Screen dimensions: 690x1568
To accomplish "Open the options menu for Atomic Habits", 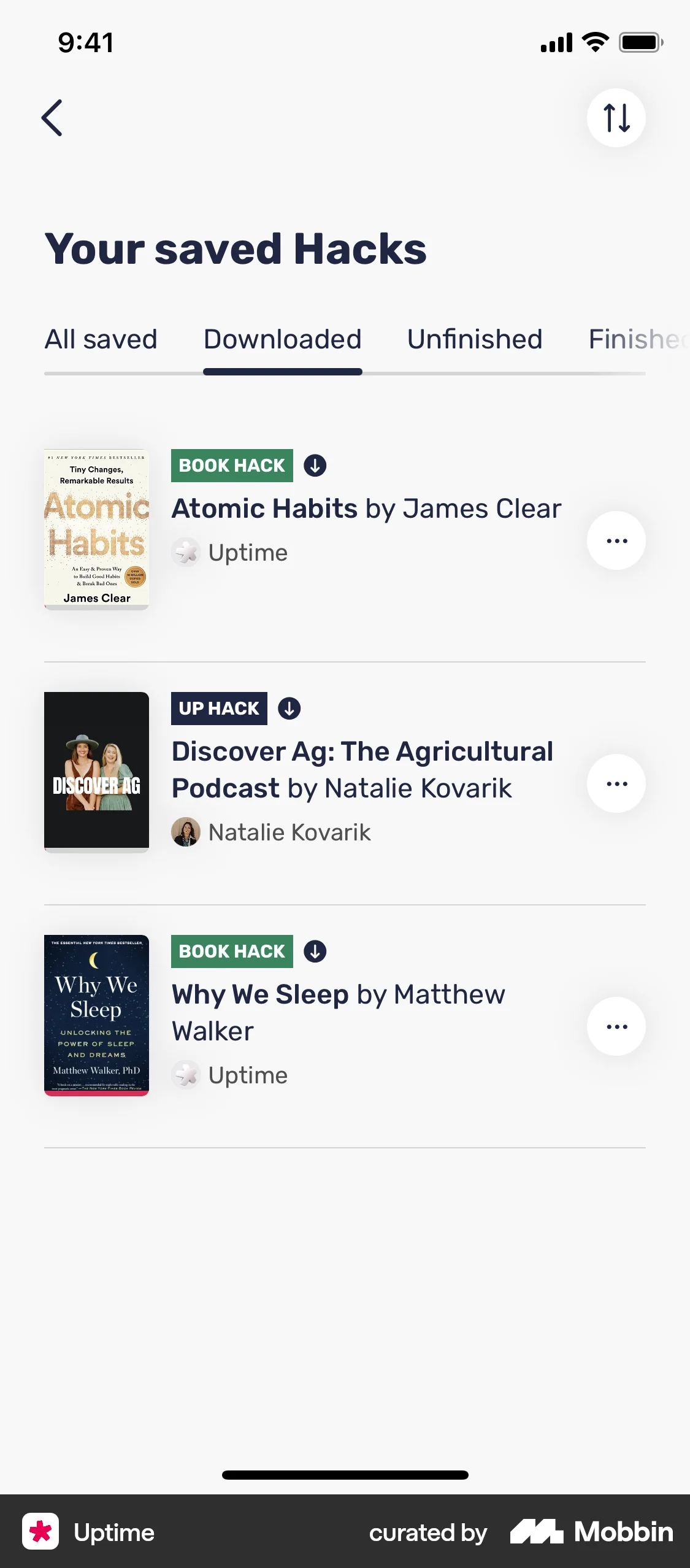I will 616,540.
